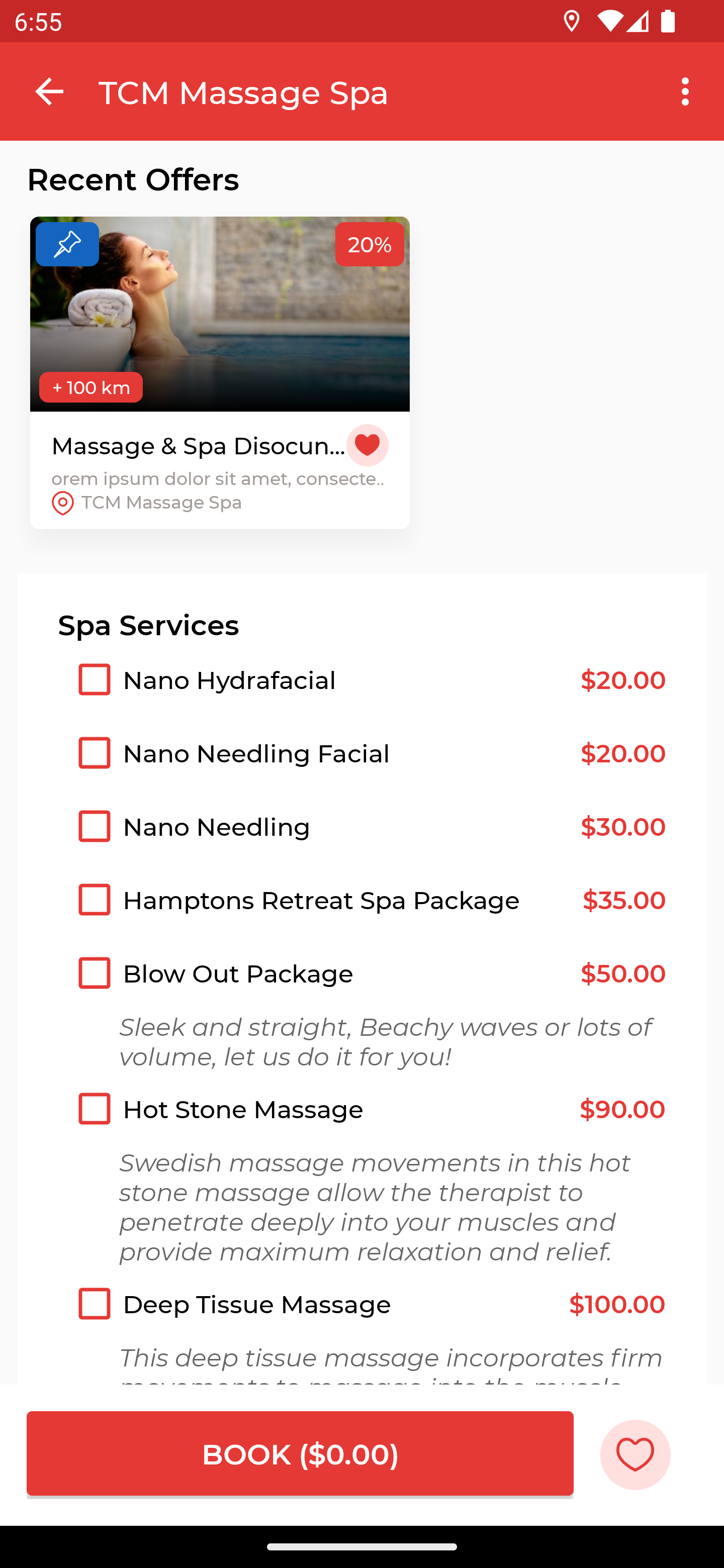Select Deep Tissue Massage service

pyautogui.click(x=95, y=1304)
